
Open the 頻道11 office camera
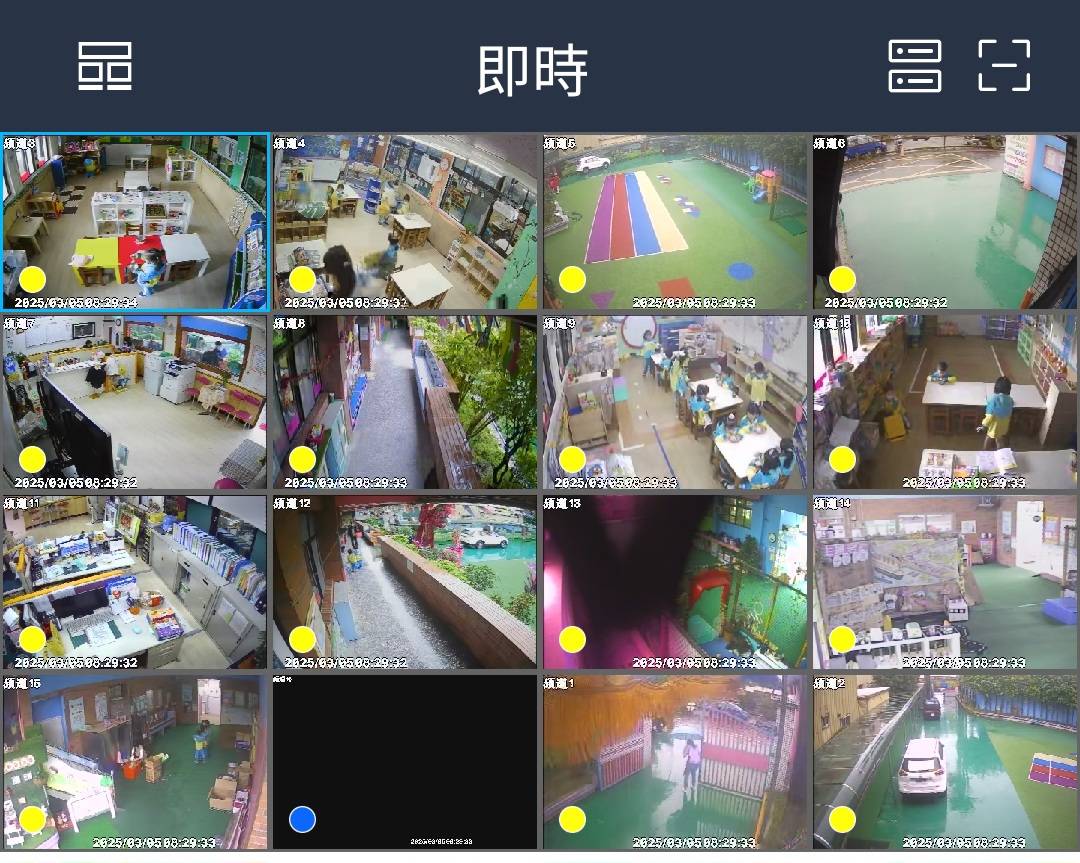(135, 582)
